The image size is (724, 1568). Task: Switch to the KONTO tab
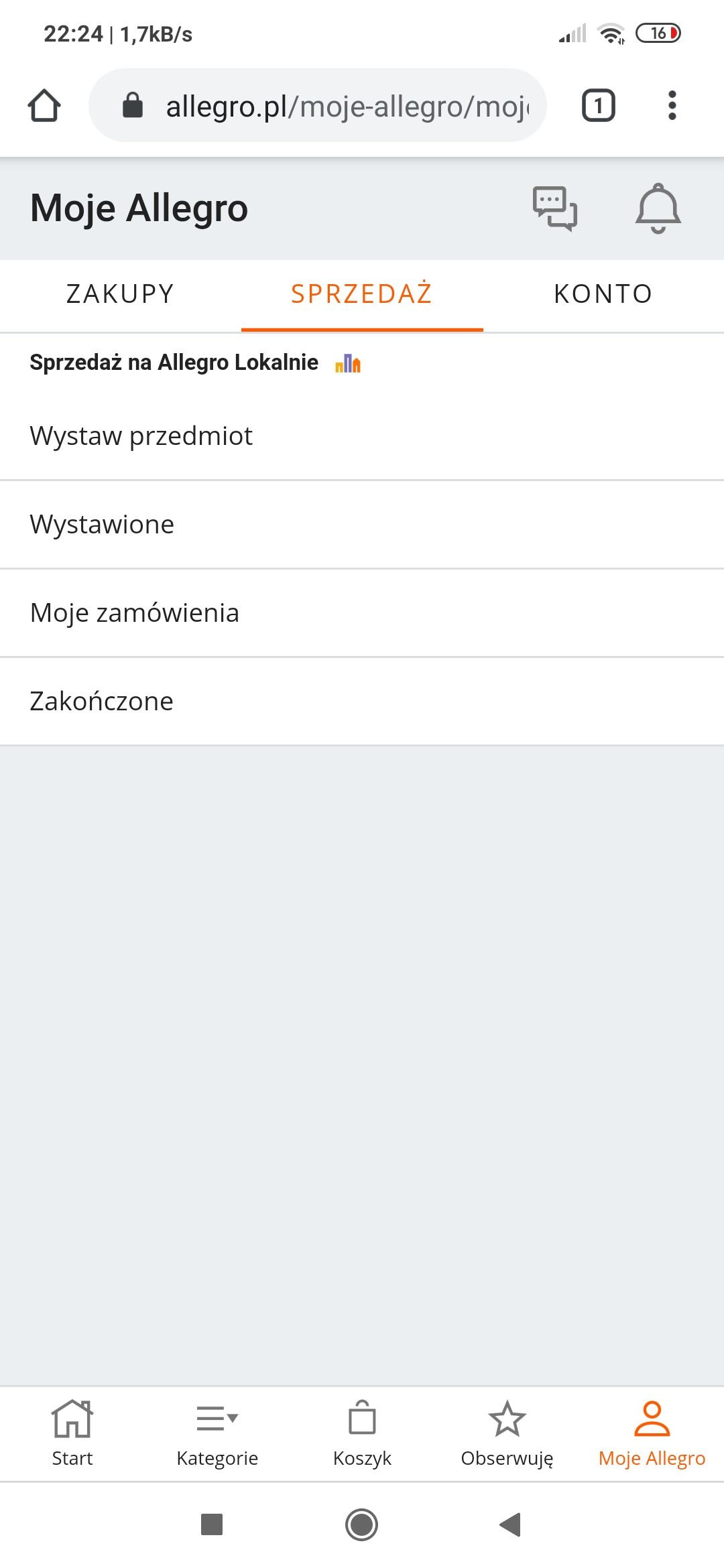(603, 294)
